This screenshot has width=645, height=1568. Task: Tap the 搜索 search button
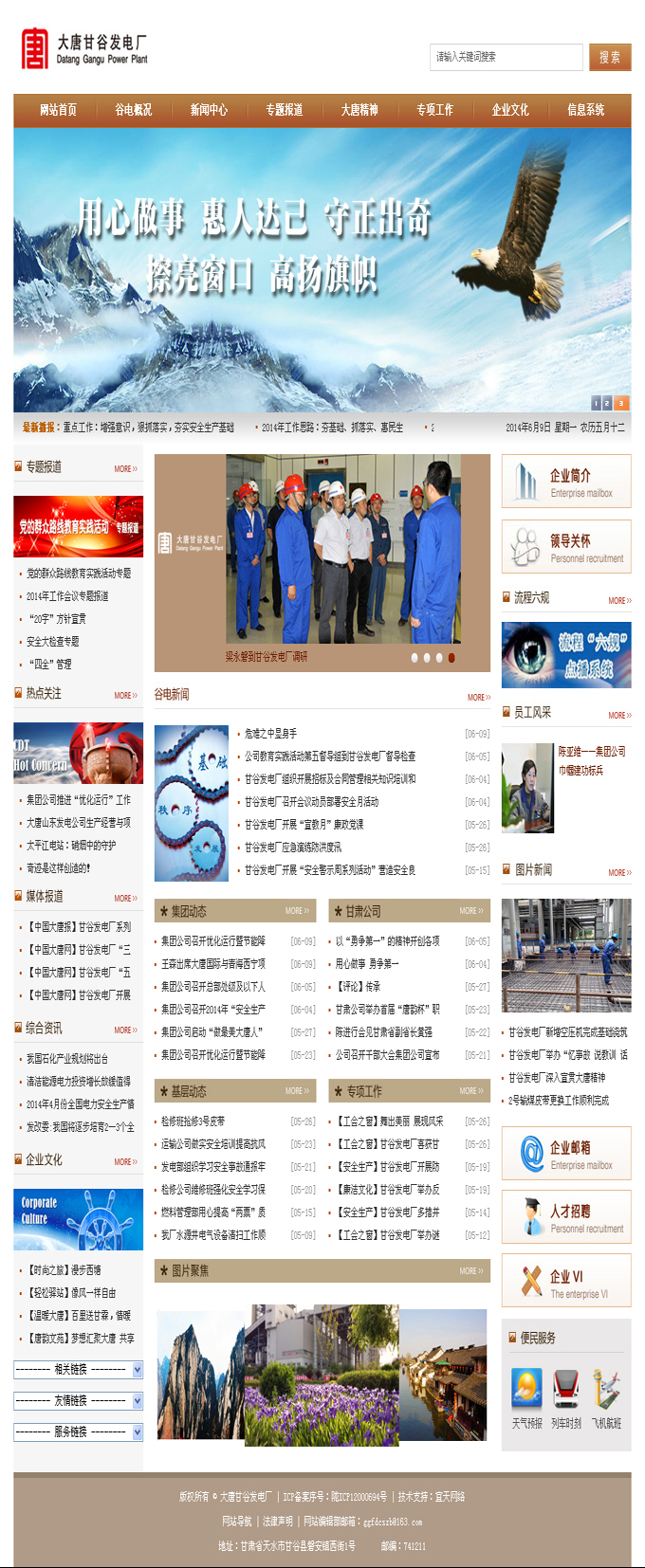point(609,57)
